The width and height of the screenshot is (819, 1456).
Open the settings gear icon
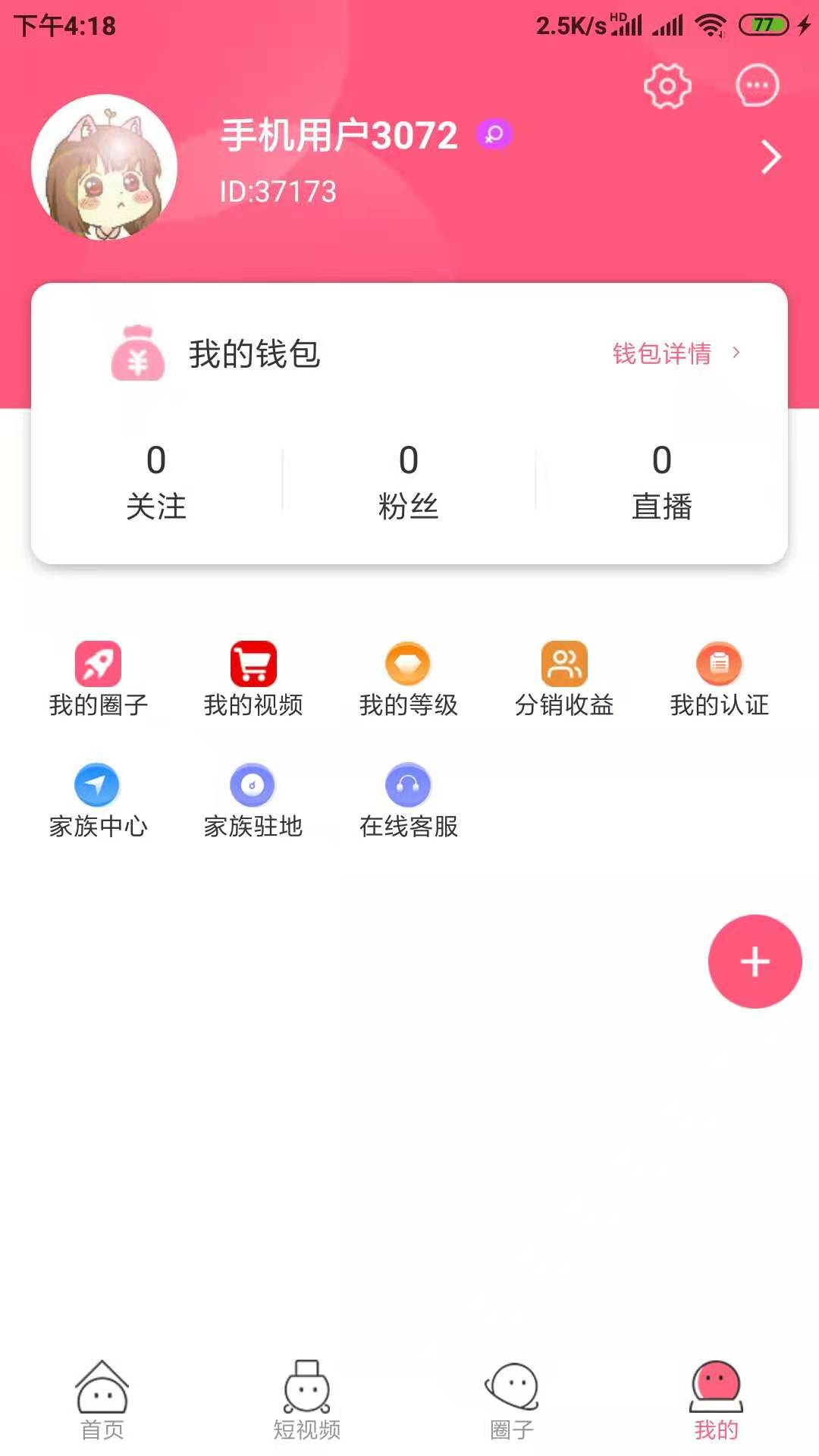coord(667,86)
